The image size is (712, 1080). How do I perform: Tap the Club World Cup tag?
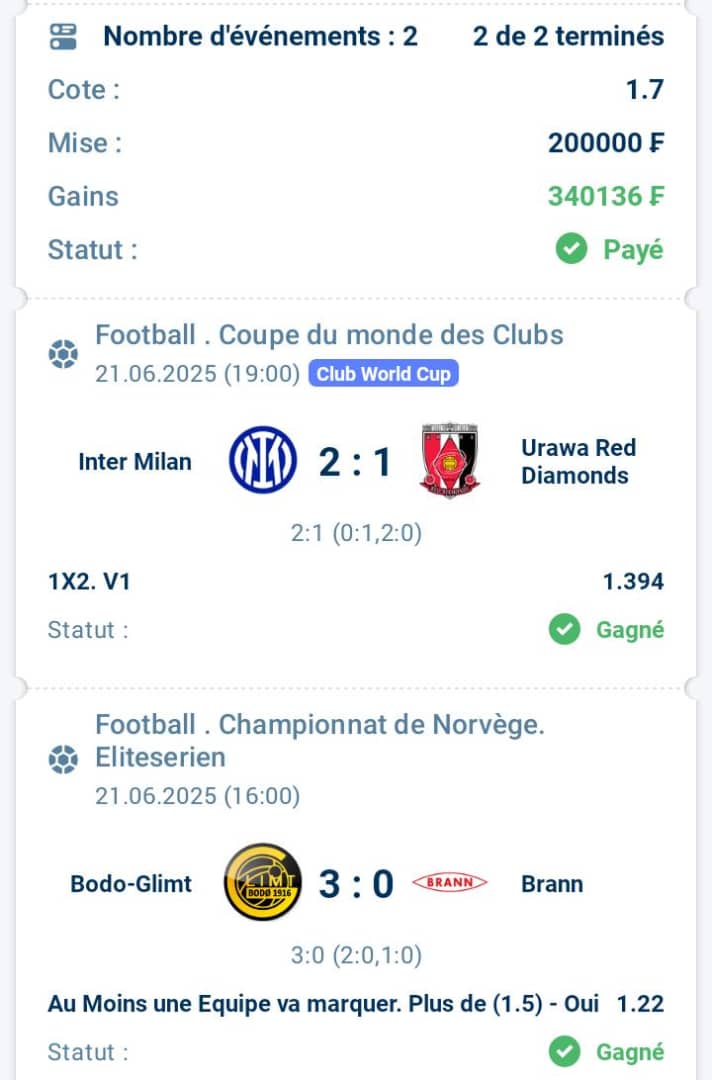[384, 374]
